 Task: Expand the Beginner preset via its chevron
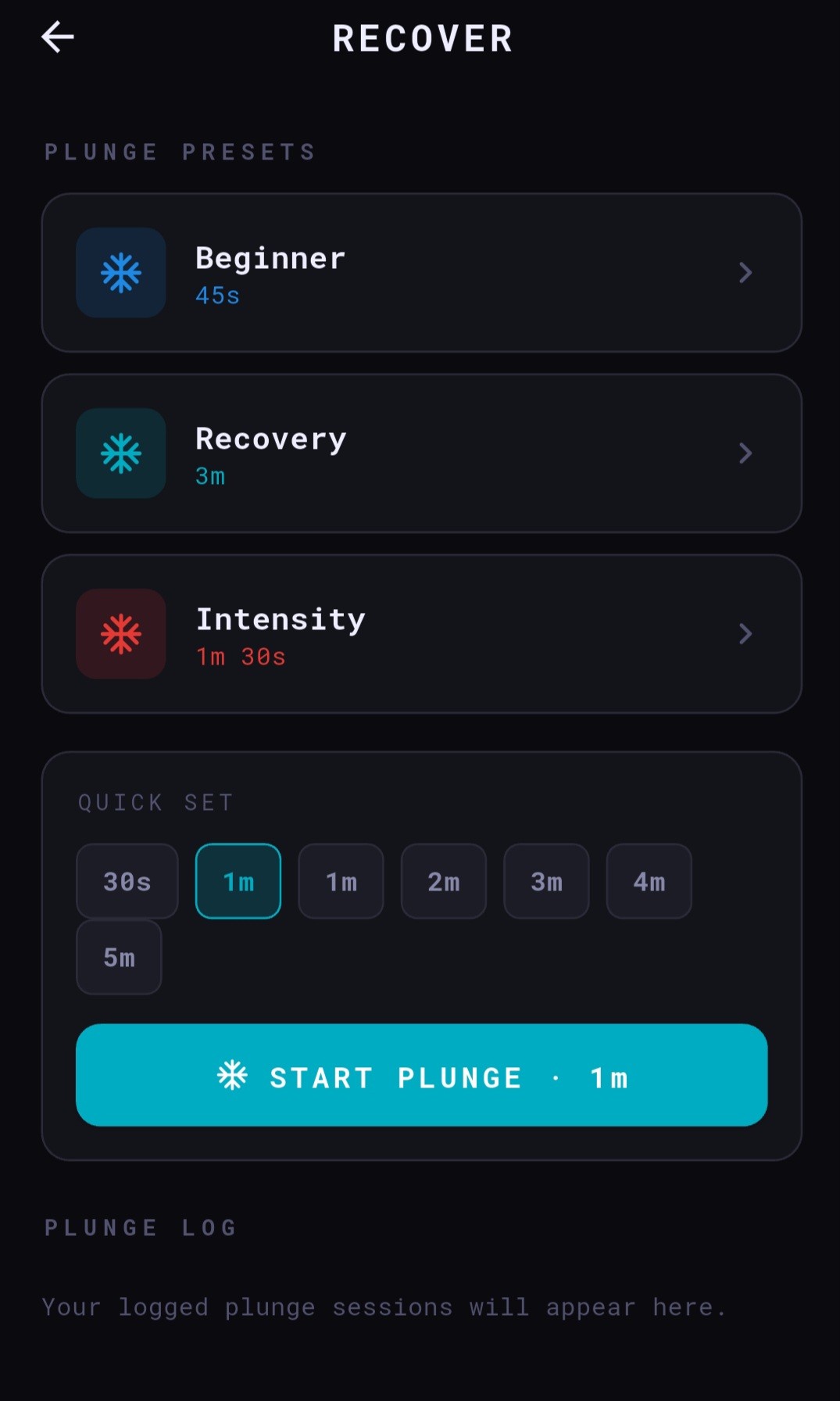click(x=745, y=273)
